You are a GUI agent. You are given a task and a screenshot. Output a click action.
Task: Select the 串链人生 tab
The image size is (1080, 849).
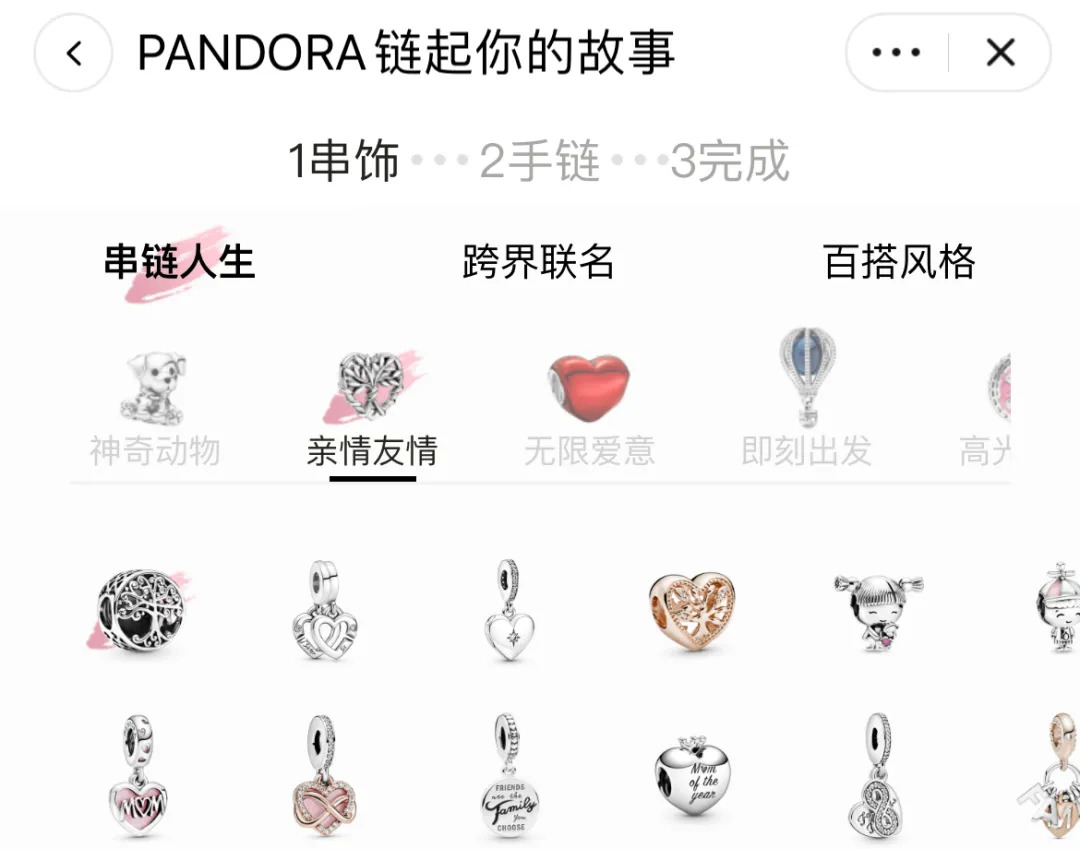pos(180,262)
